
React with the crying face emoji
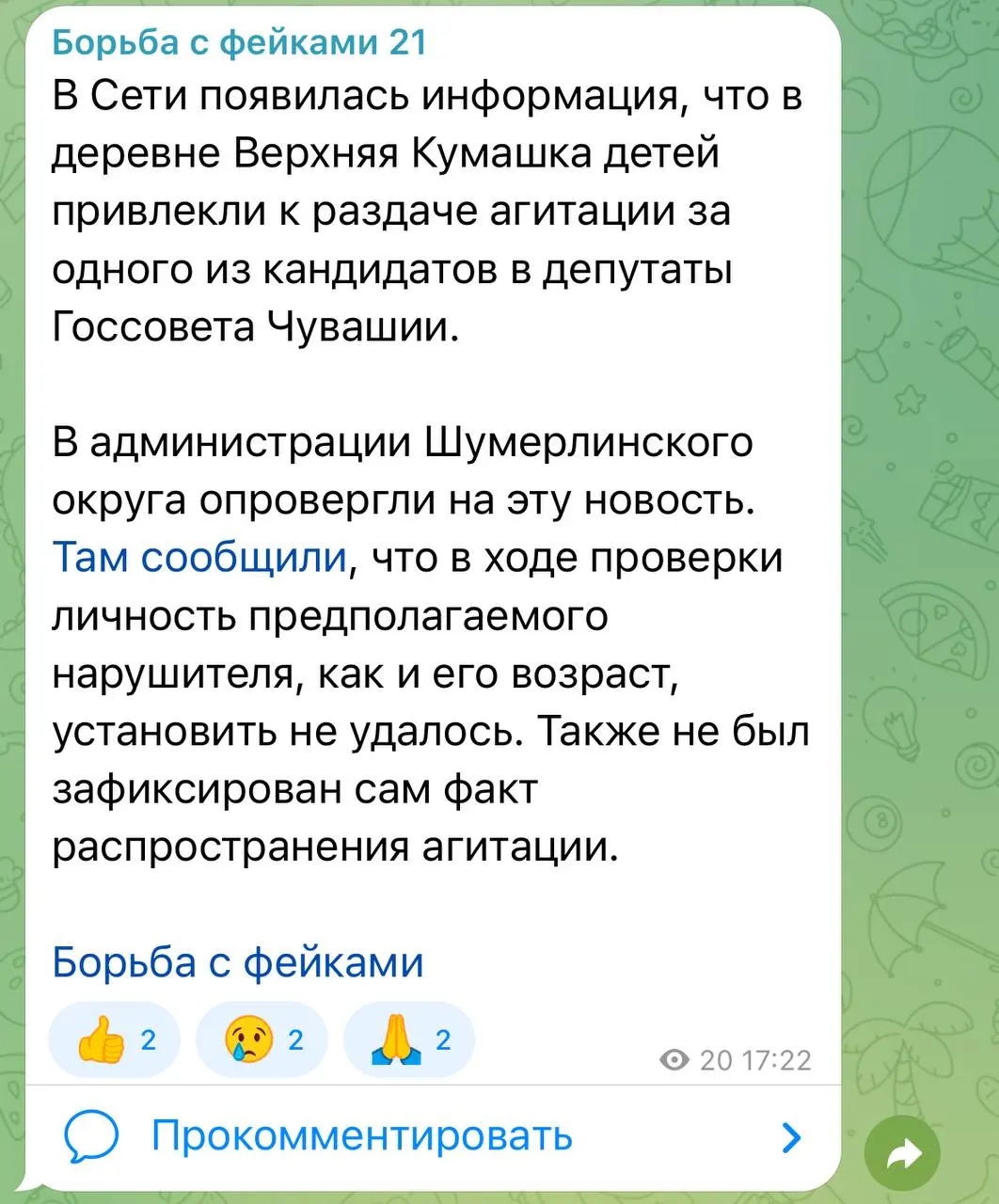(x=262, y=1039)
